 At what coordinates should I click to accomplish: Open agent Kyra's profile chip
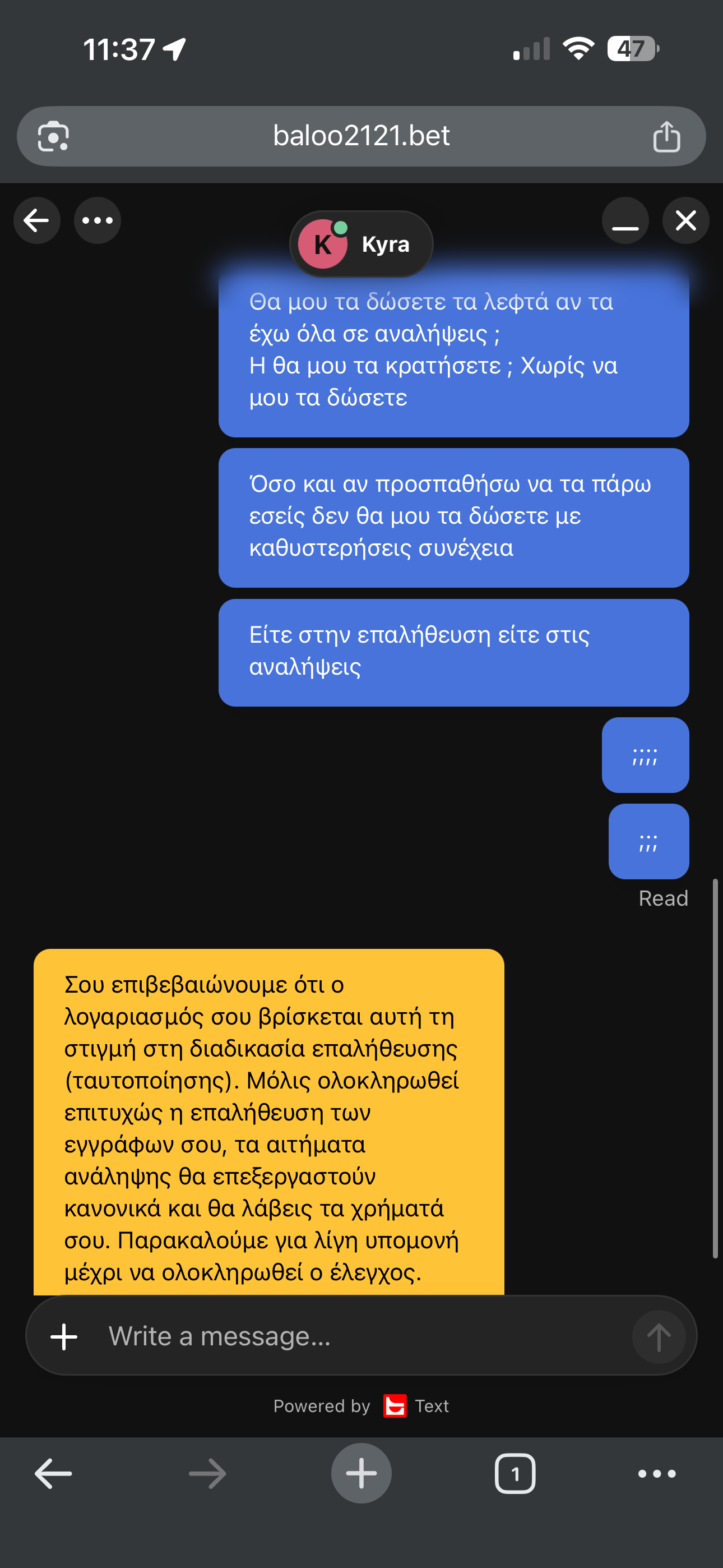click(x=361, y=244)
